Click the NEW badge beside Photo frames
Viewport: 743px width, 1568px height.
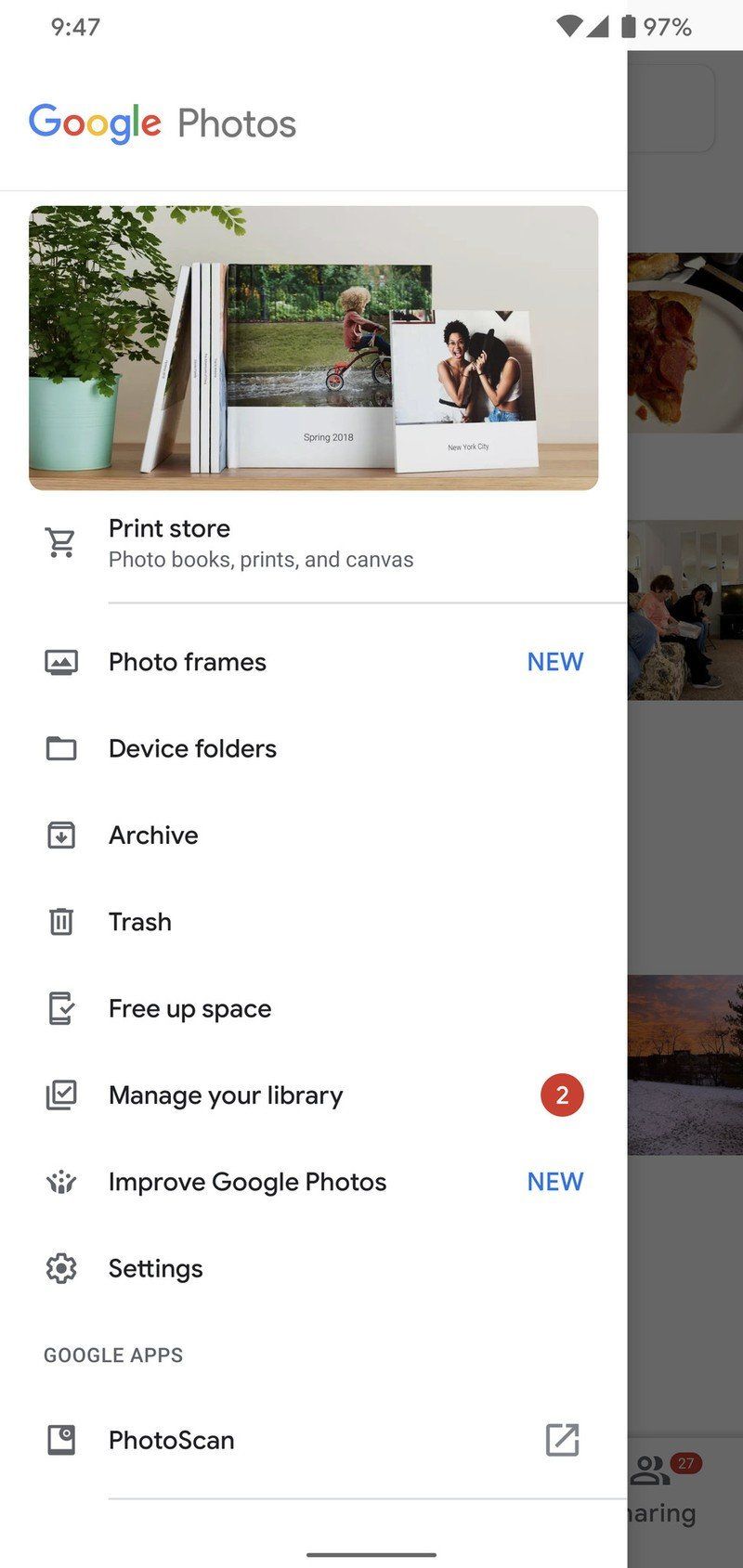click(554, 662)
